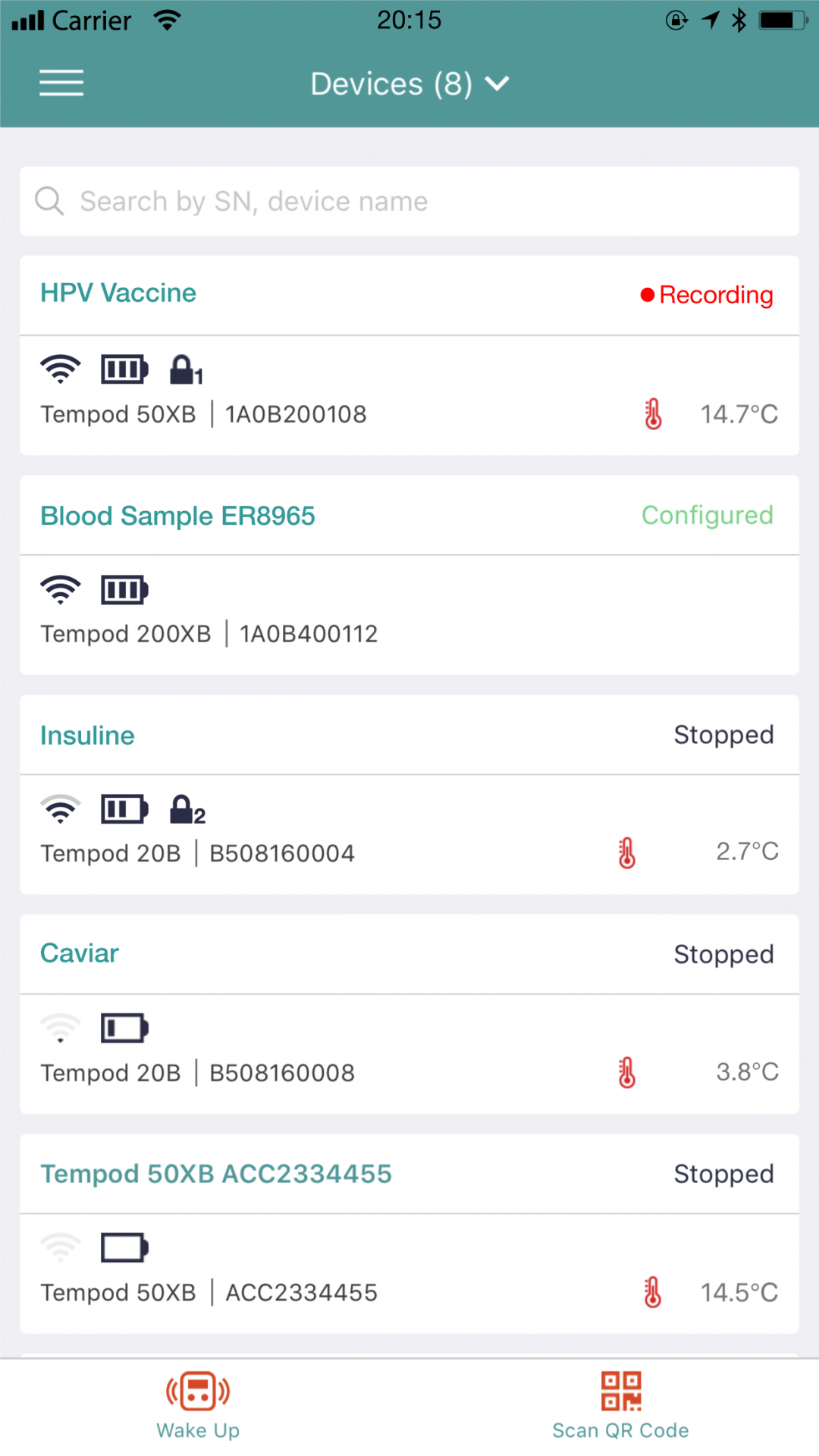Launch Scan QR Code
This screenshot has width=819, height=1456.
coord(620,1405)
